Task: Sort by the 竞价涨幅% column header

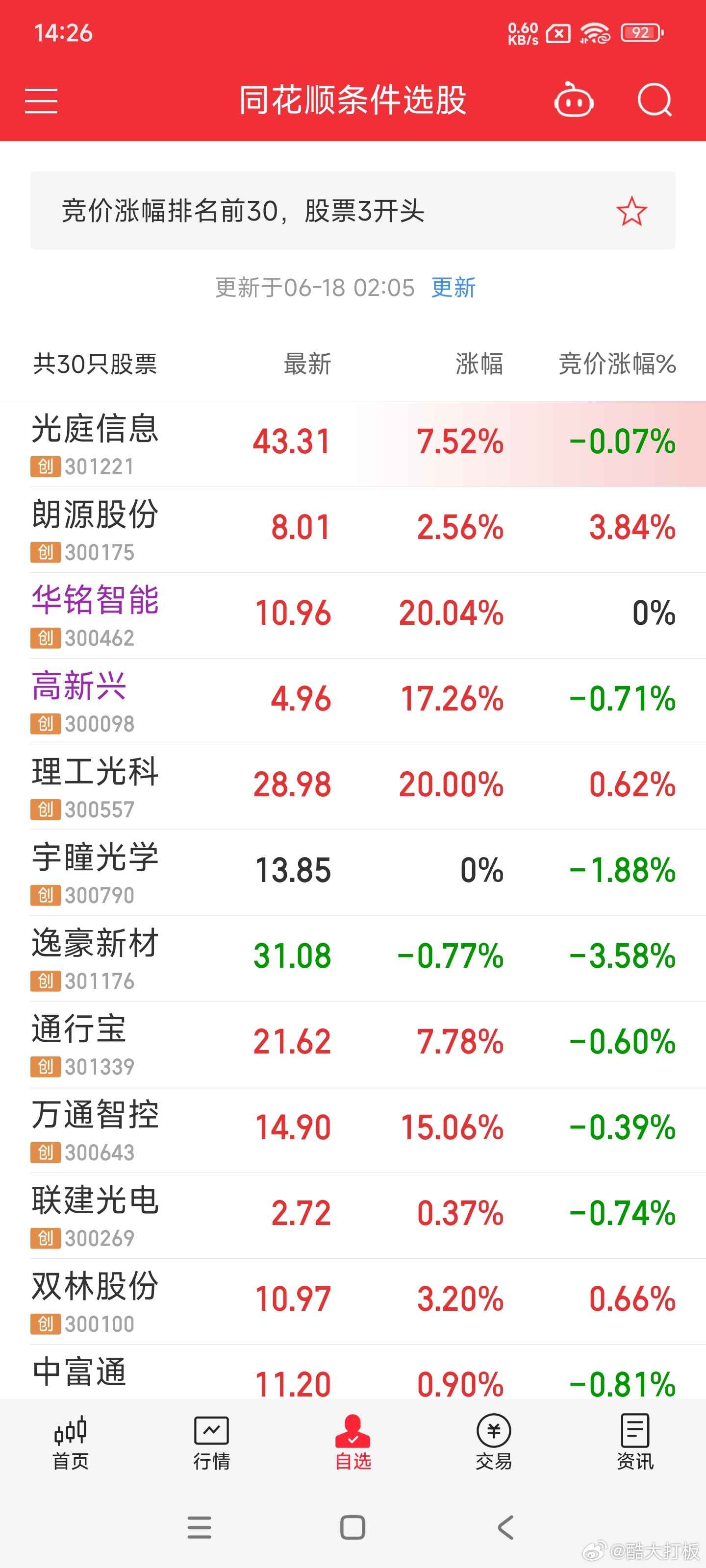Action: pos(617,364)
